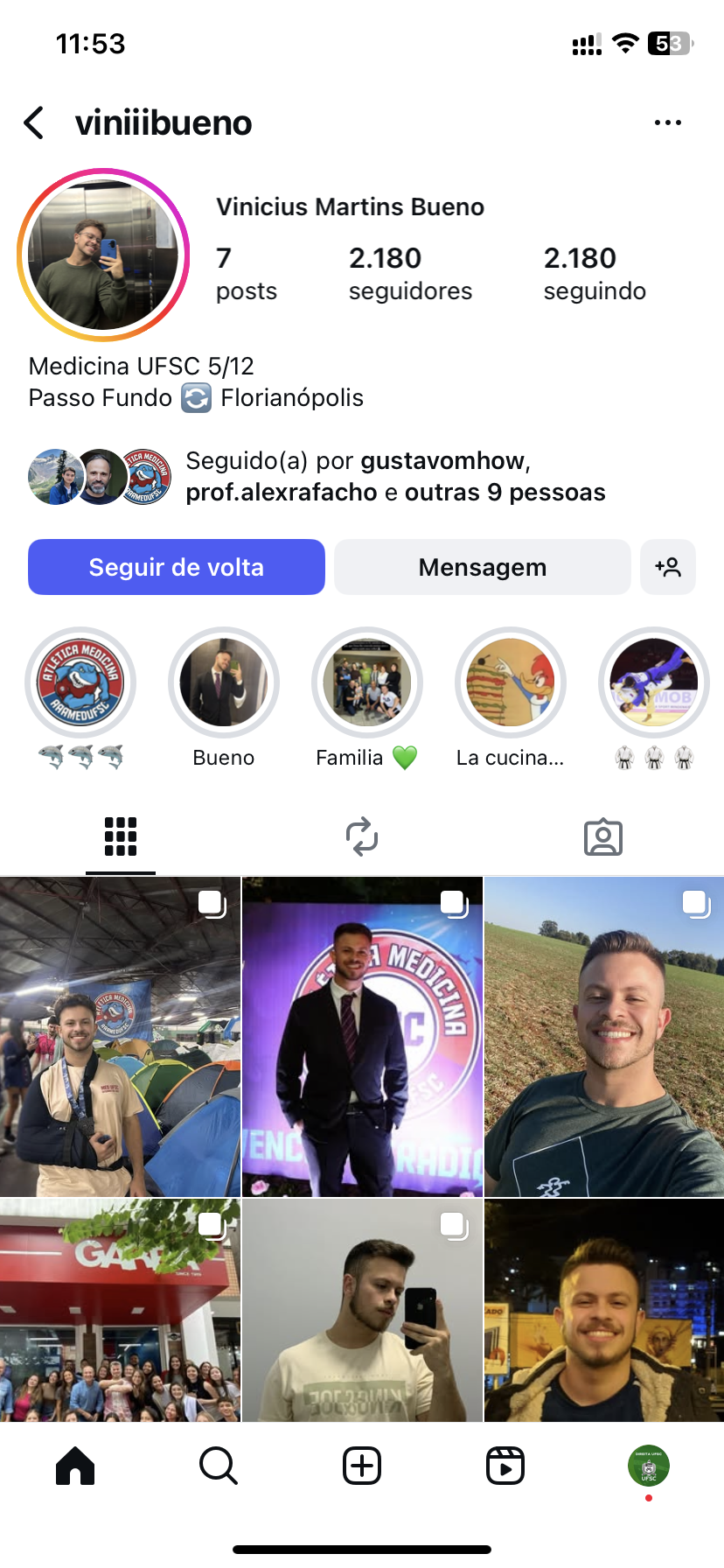
Task: Send a message via Mensagem button
Action: coord(482,567)
